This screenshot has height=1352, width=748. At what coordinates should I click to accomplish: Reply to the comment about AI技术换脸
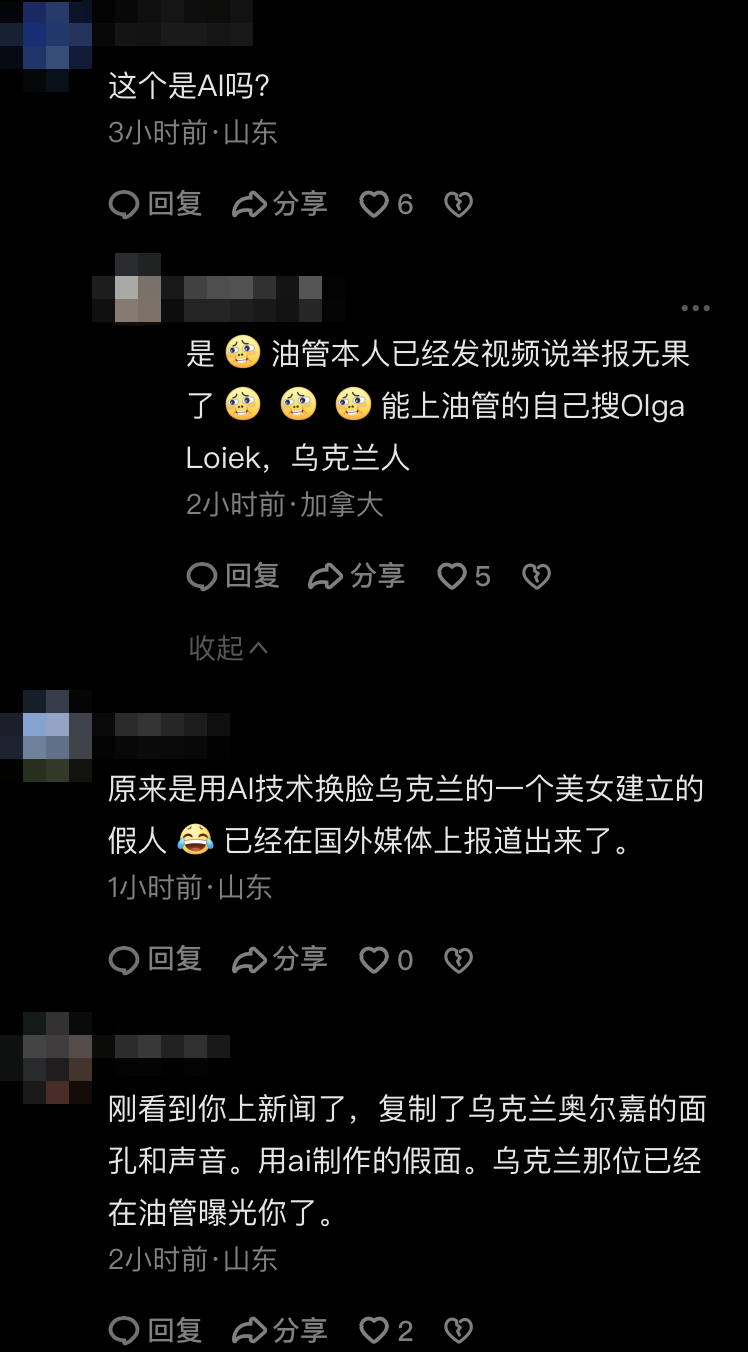(155, 961)
